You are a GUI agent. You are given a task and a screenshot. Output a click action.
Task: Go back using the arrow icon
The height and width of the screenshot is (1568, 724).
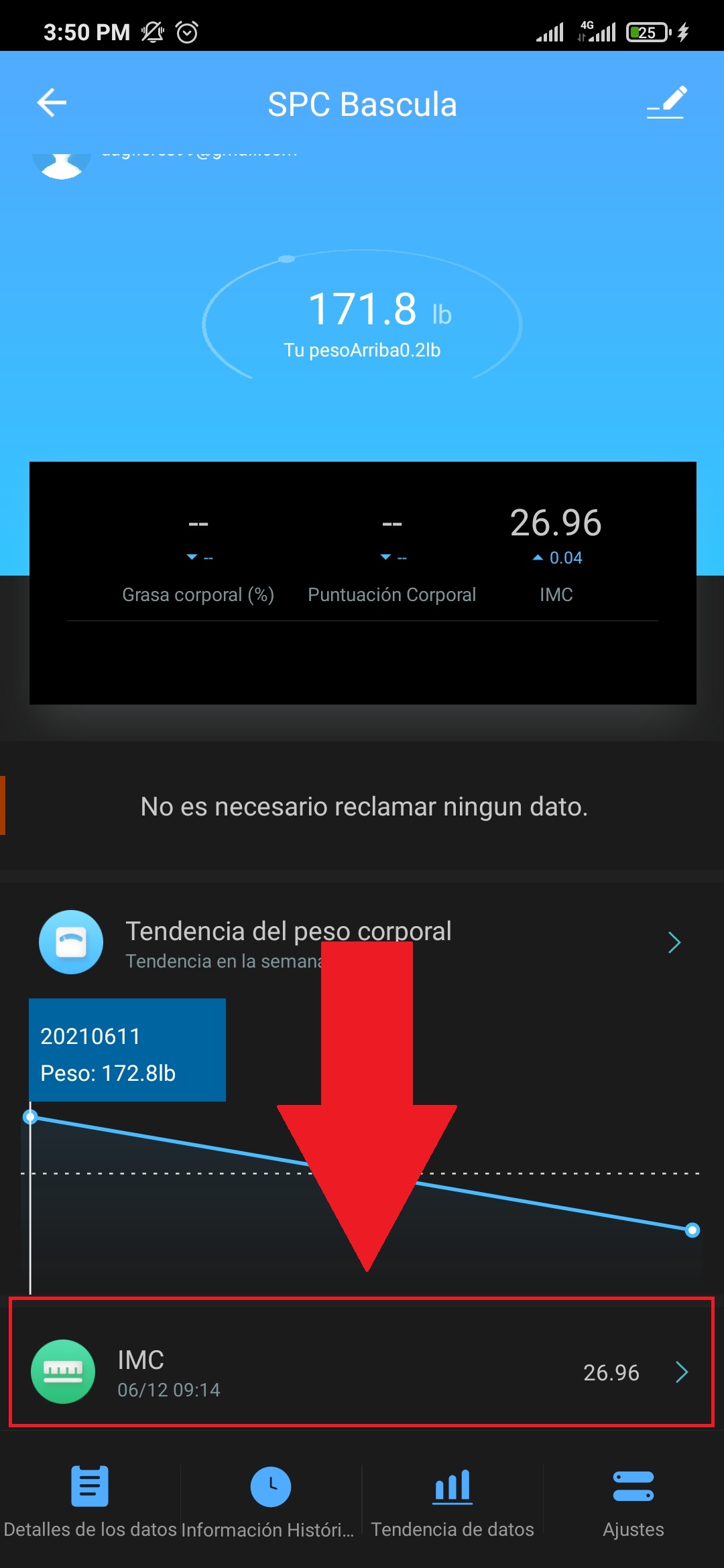point(52,103)
